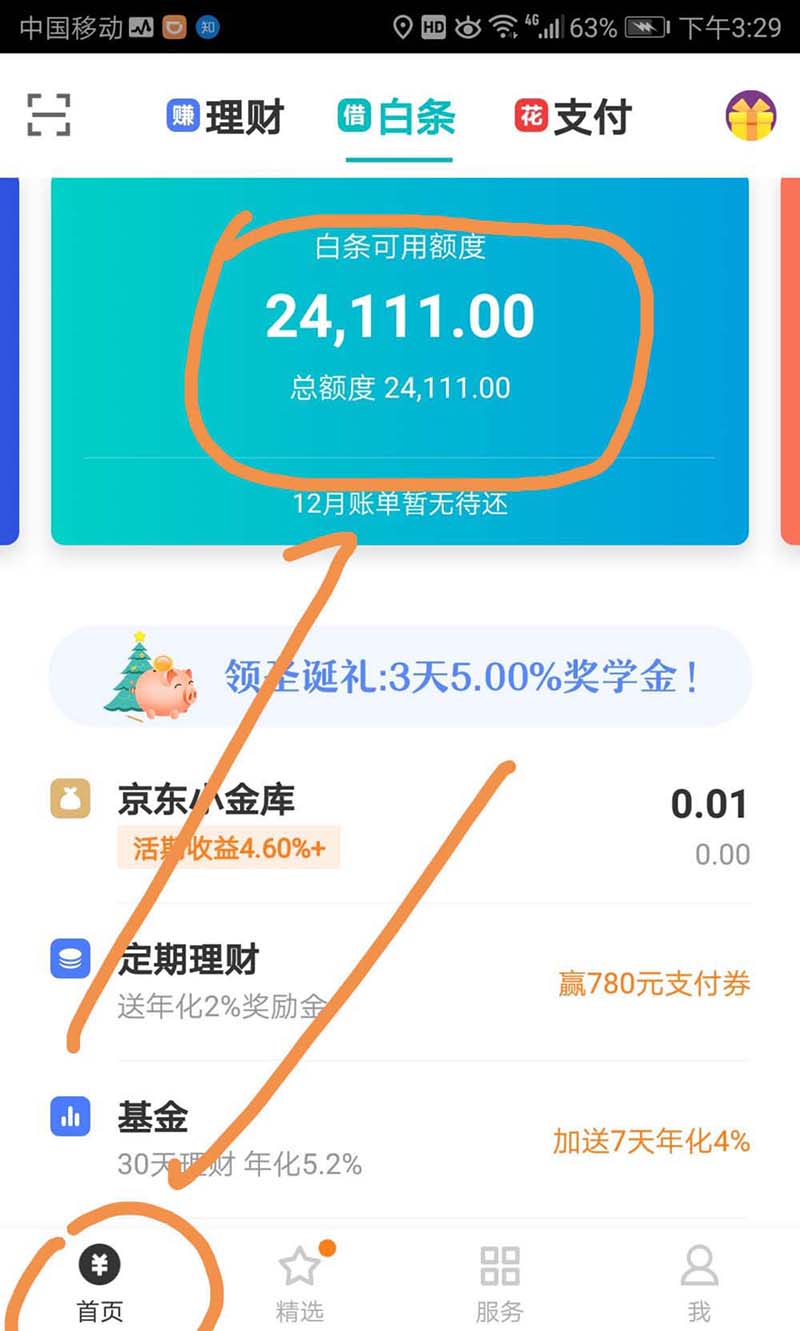Open the 服务 bottom tab
Viewport: 800px width, 1331px height.
pyautogui.click(x=500, y=1283)
